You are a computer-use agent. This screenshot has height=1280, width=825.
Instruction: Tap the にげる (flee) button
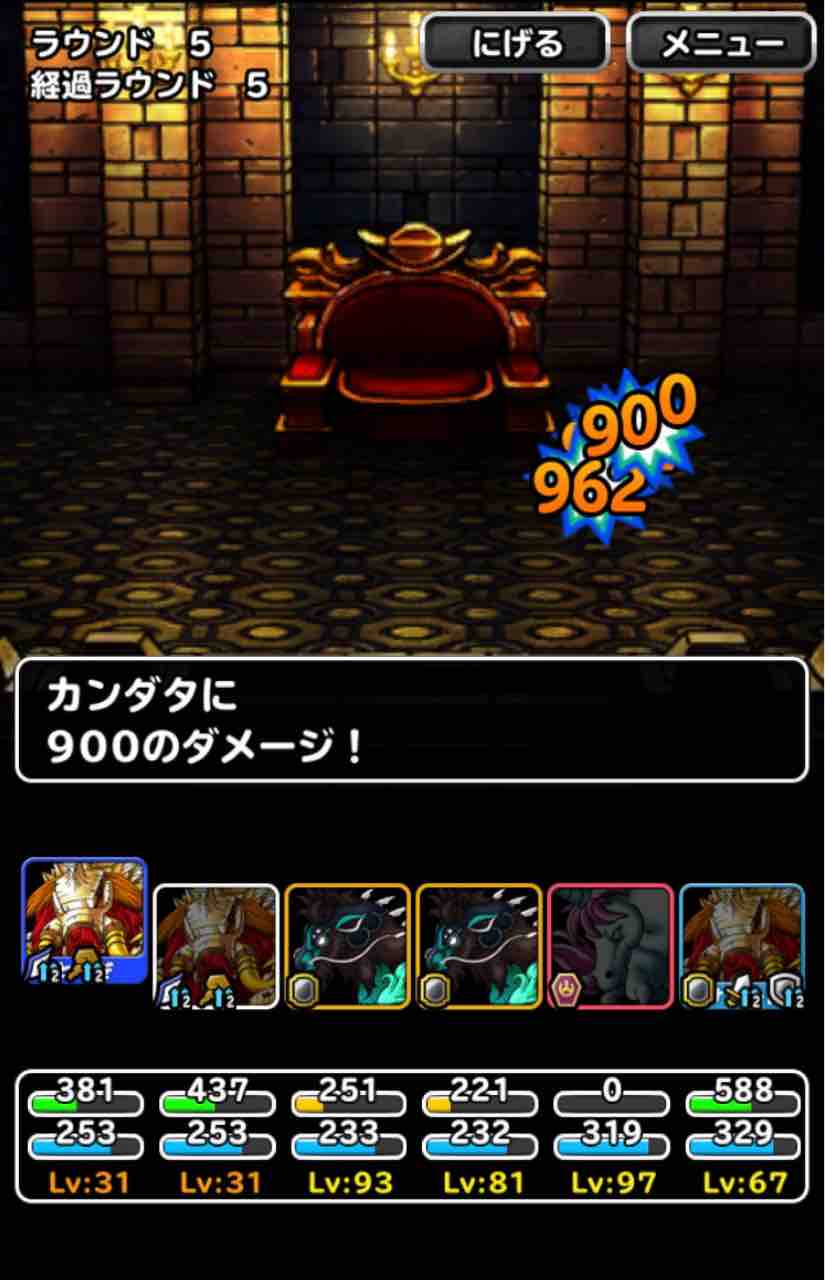[515, 42]
